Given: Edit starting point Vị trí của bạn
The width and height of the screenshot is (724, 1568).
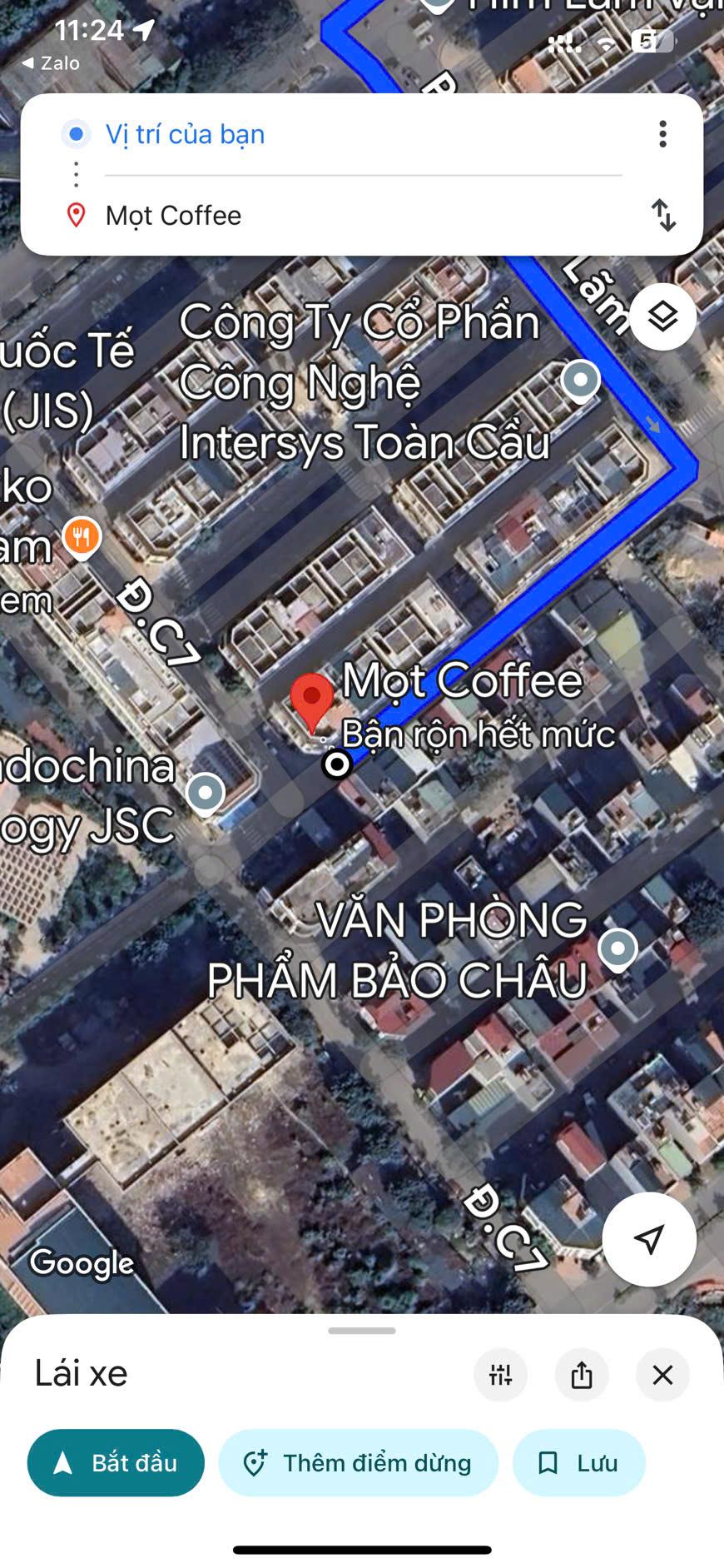Looking at the screenshot, I should (x=362, y=134).
